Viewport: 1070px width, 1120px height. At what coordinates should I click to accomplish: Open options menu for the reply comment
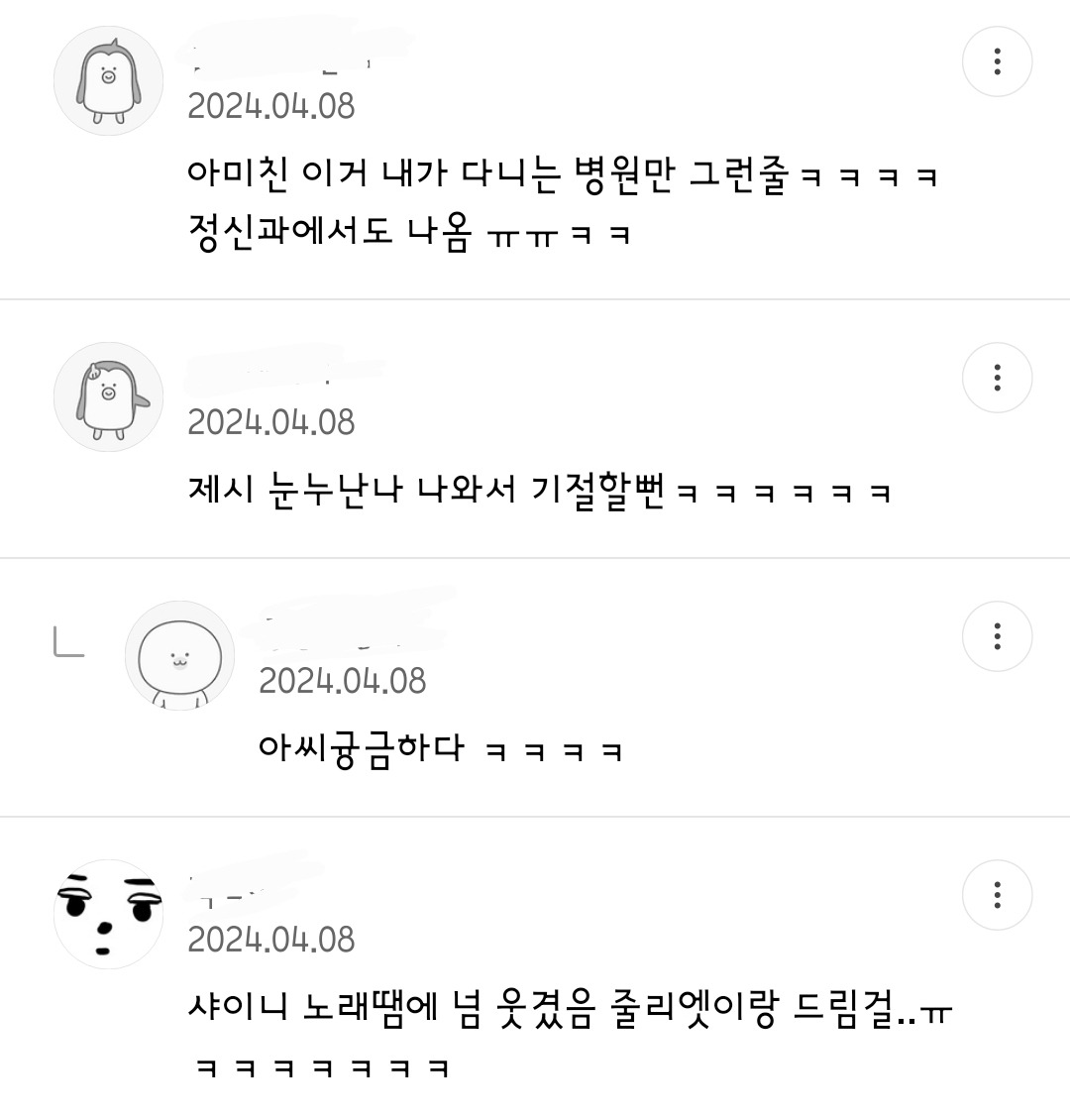click(x=998, y=636)
